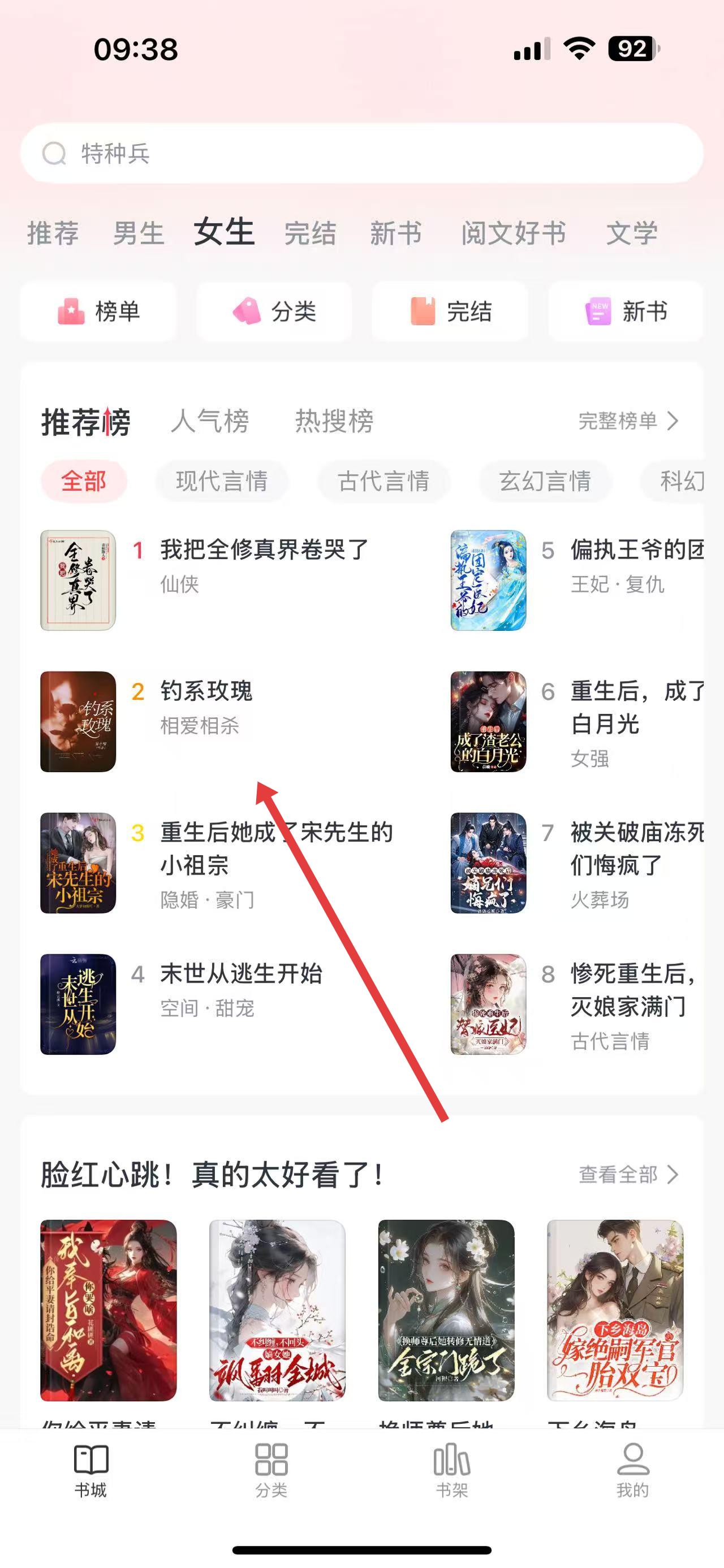724x1568 pixels.
Task: Open the 阅文好书 tab
Action: coord(514,233)
